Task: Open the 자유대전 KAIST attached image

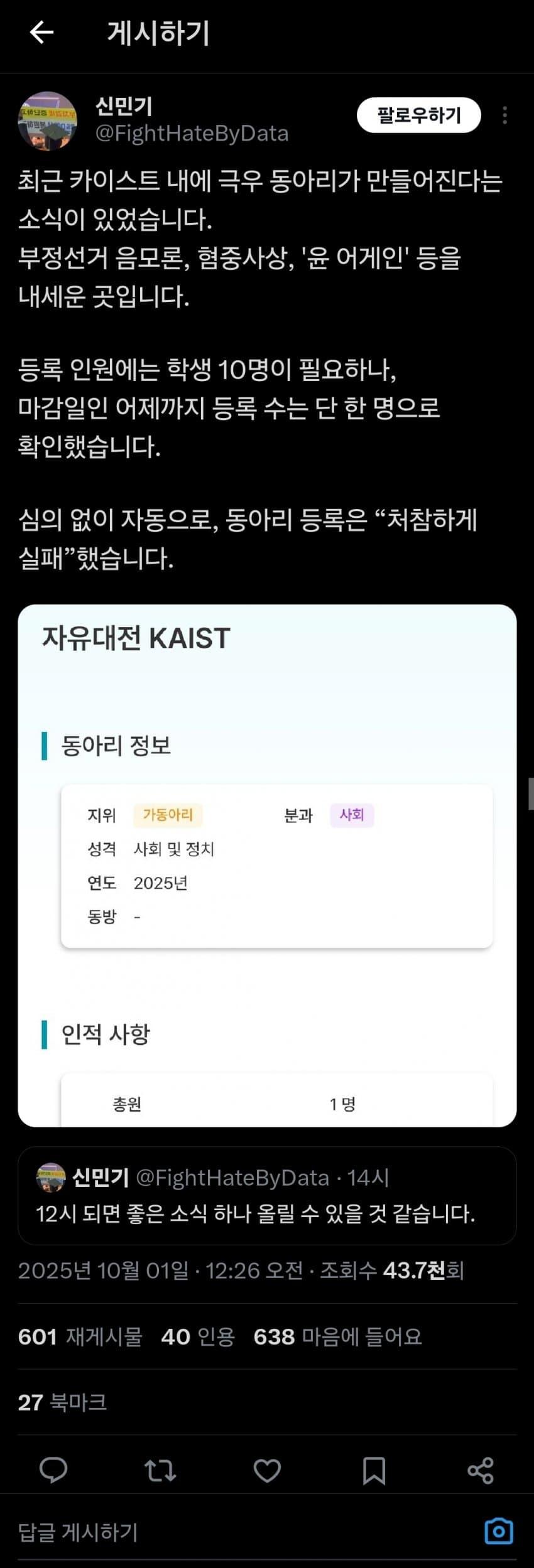Action: [x=267, y=865]
